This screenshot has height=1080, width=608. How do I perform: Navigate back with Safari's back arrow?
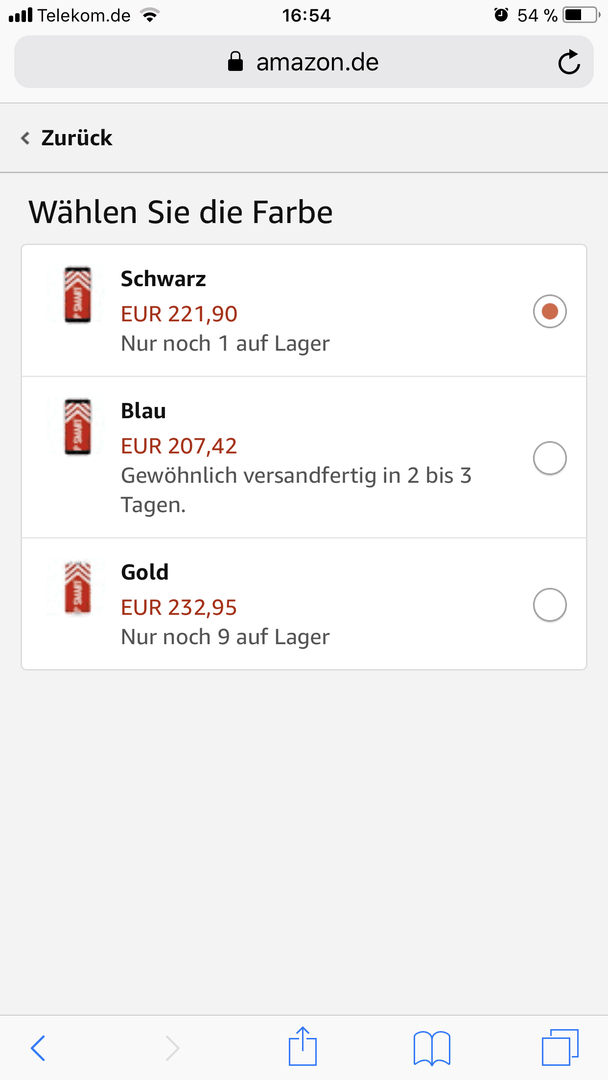(38, 1048)
